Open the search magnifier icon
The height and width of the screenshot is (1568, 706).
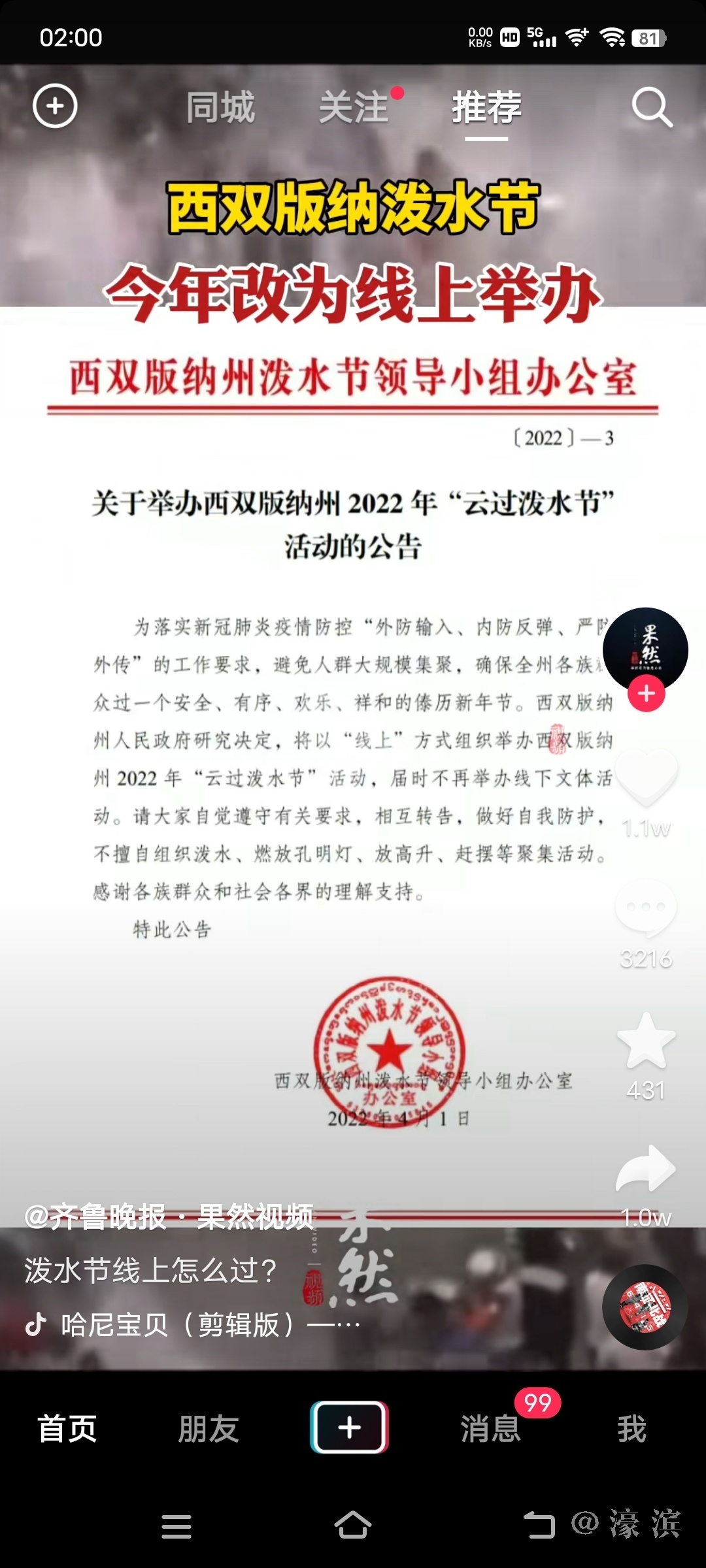coord(651,108)
